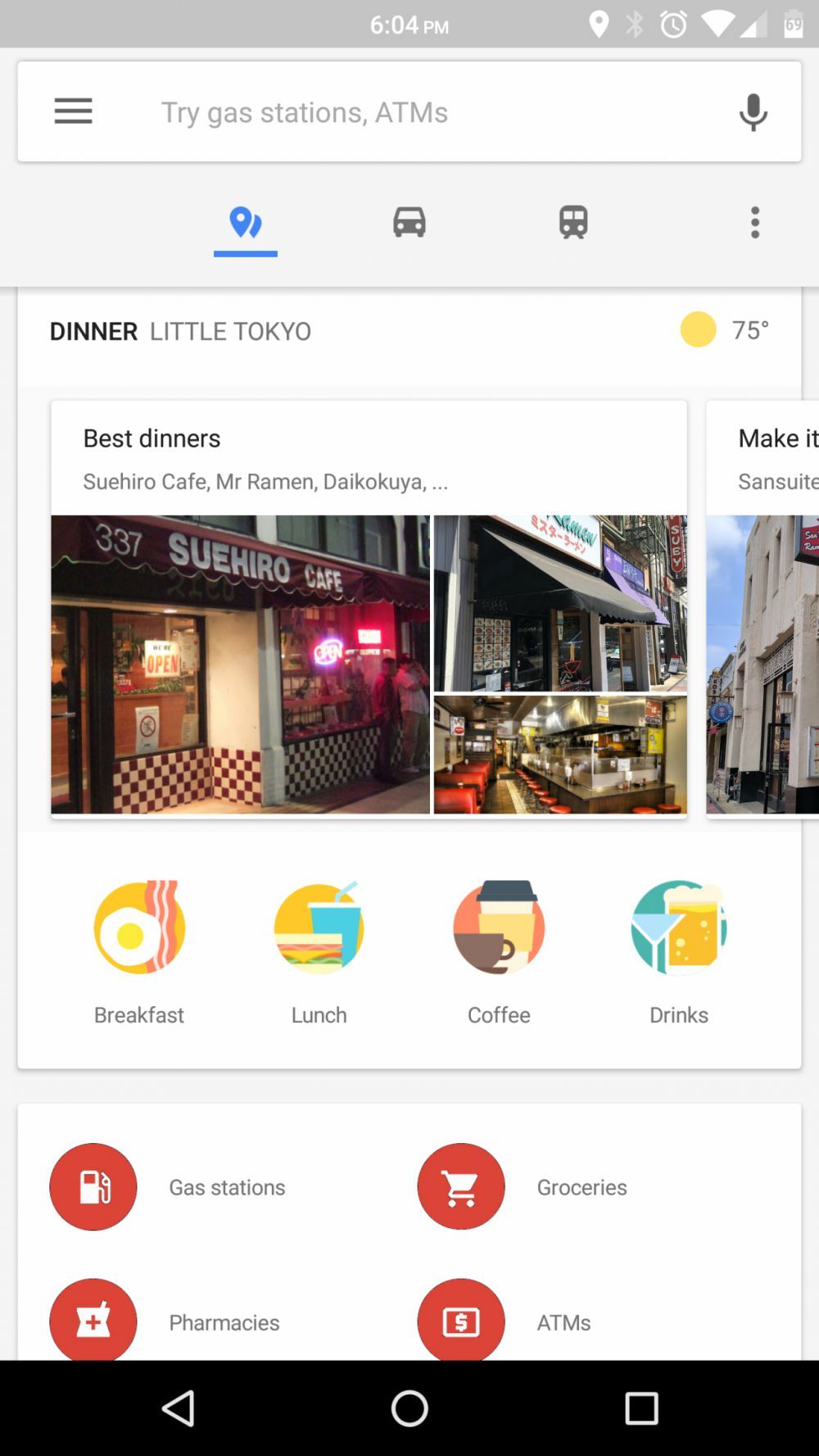Switch to the driving tab
This screenshot has width=819, height=1456.
[x=409, y=223]
